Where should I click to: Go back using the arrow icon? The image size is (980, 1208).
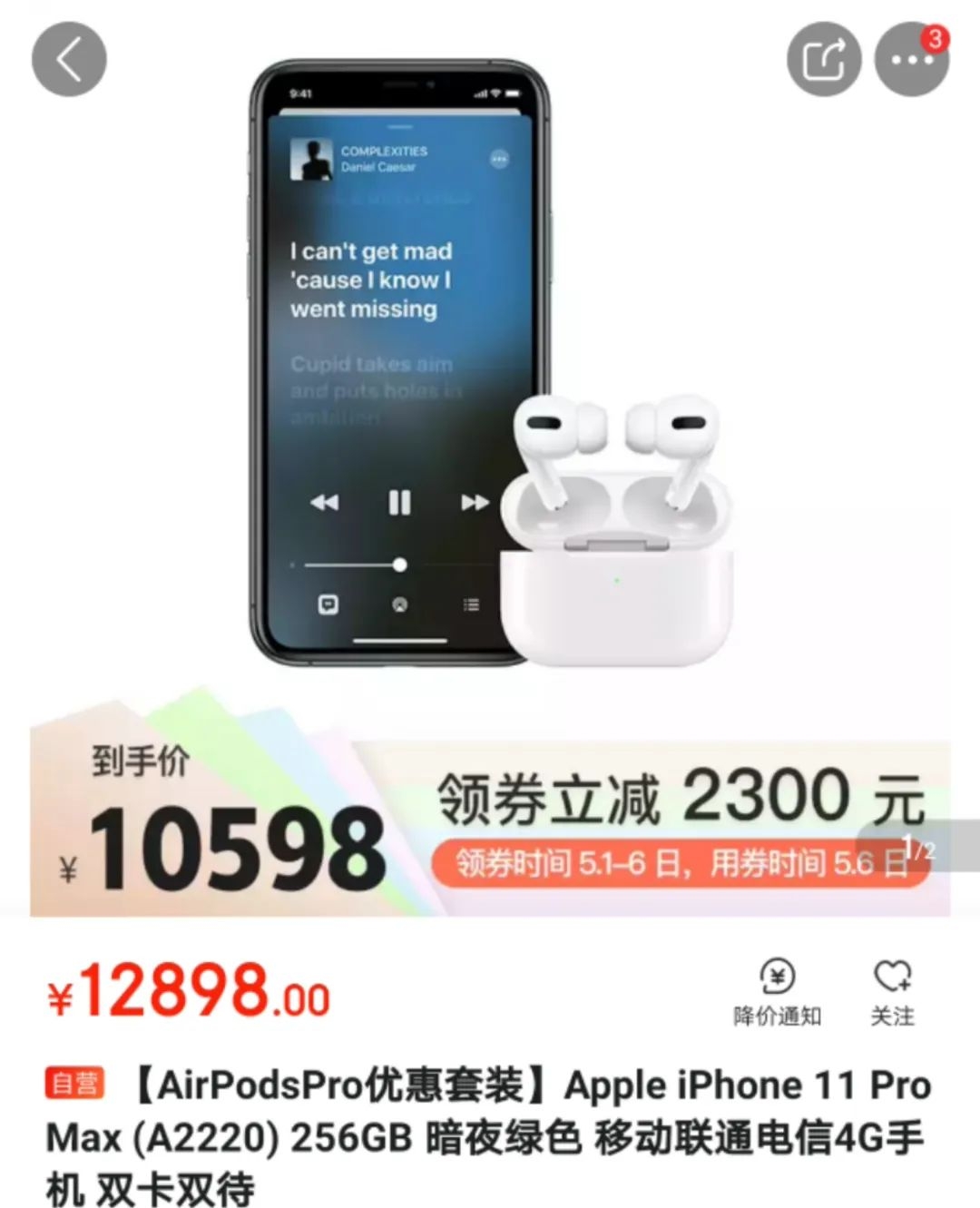click(x=69, y=59)
